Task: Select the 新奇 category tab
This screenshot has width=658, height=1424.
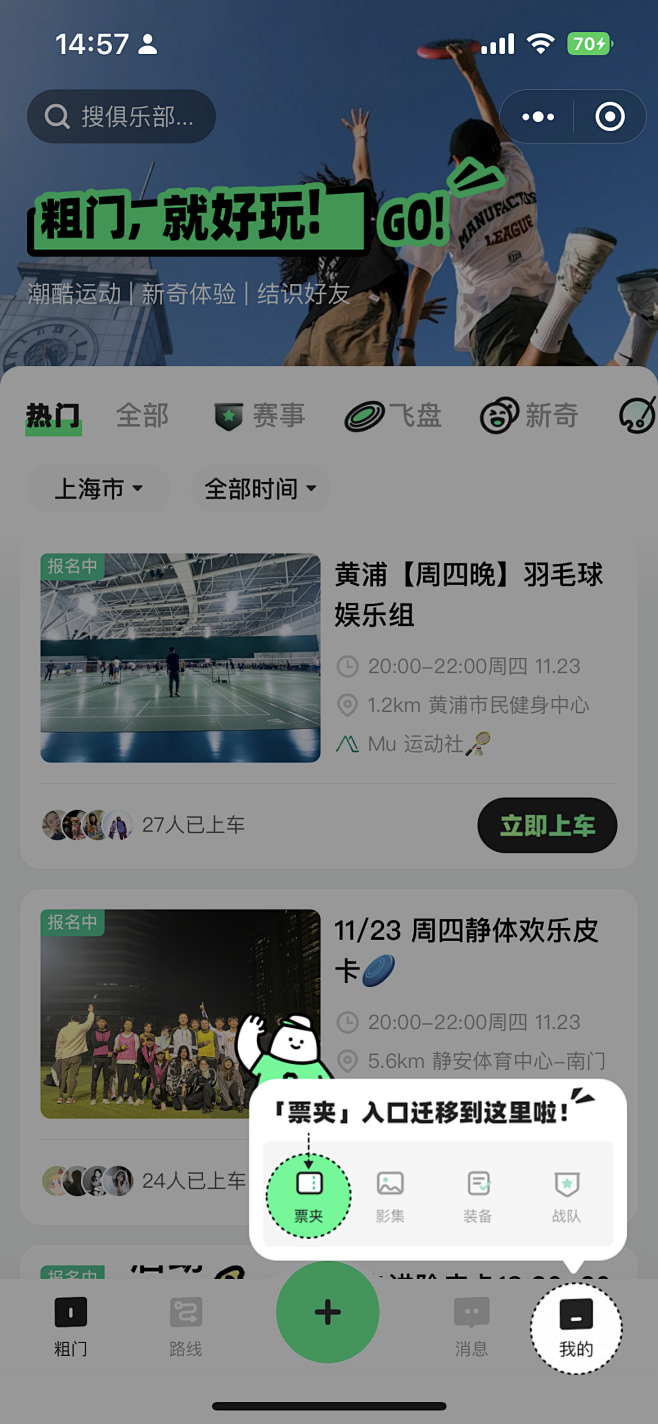Action: click(530, 415)
